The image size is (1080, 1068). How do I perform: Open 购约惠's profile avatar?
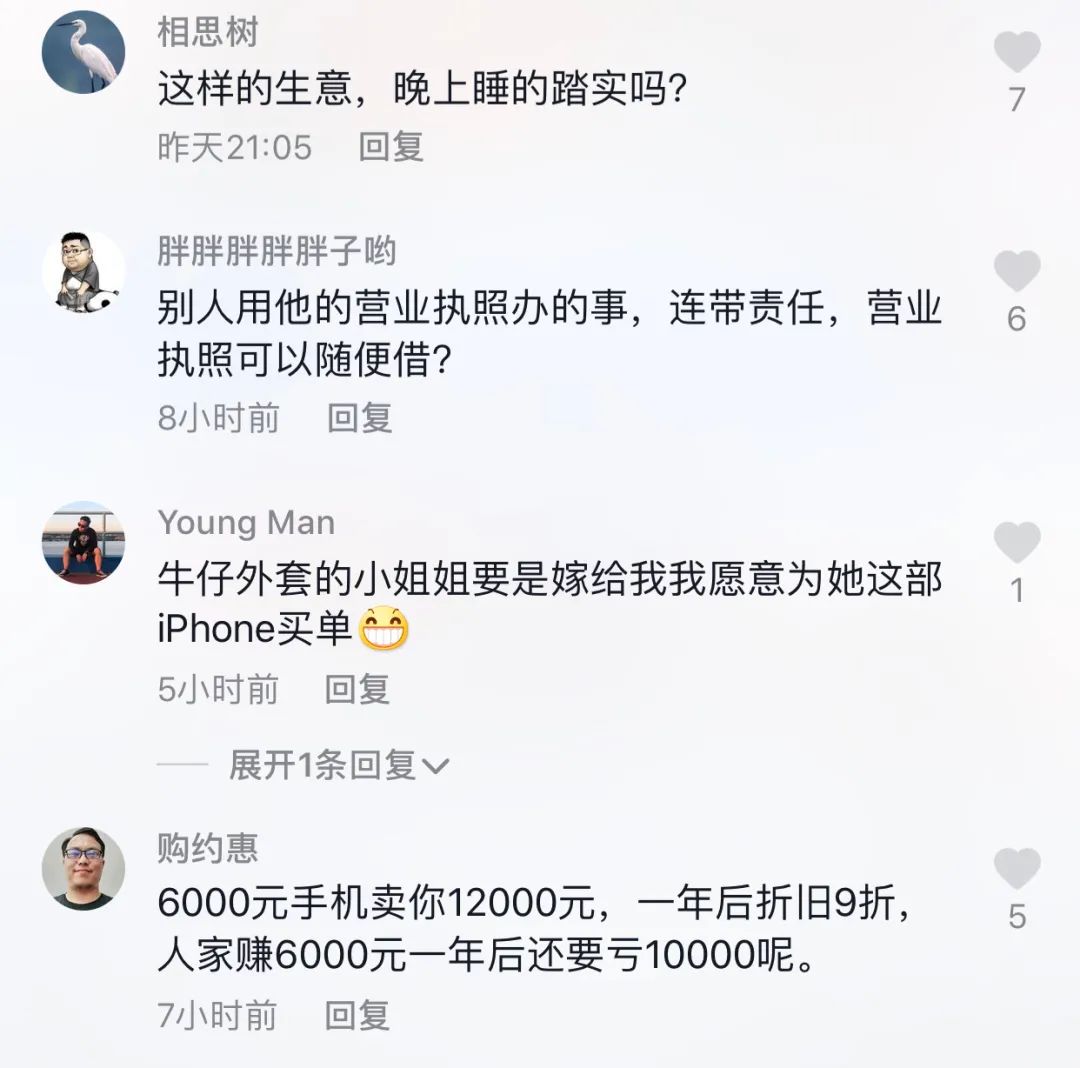[83, 868]
